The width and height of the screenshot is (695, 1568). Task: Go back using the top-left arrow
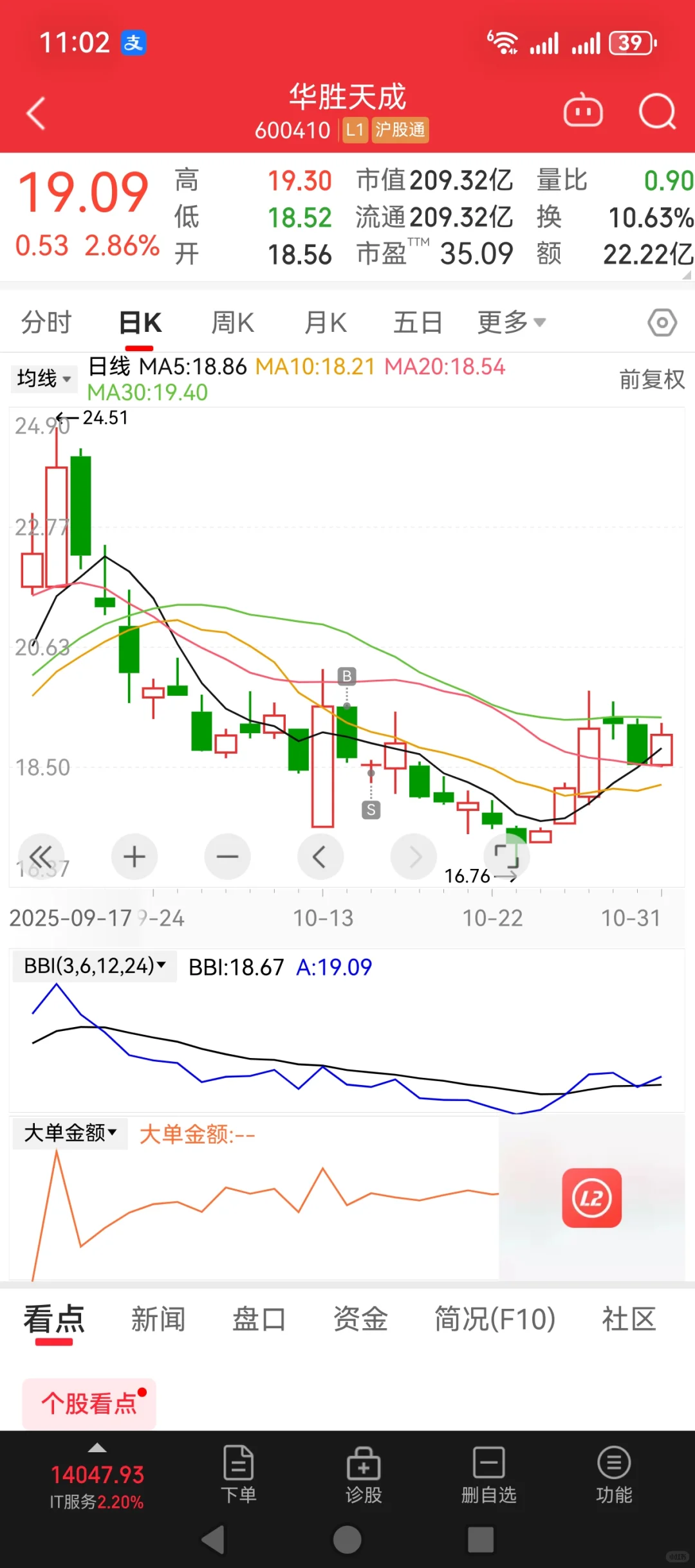click(37, 113)
